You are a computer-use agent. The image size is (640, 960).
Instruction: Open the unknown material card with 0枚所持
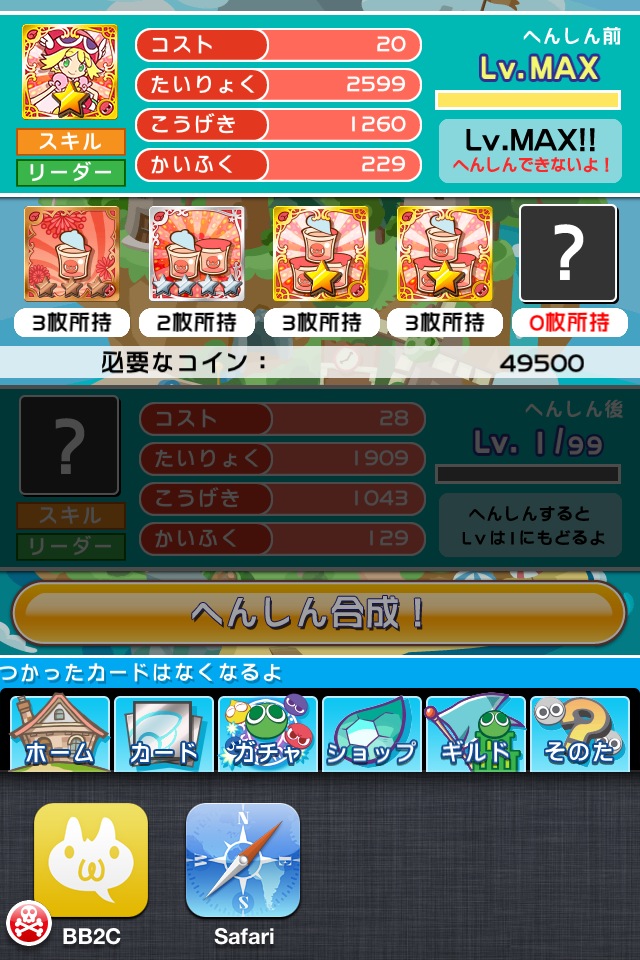click(x=567, y=255)
